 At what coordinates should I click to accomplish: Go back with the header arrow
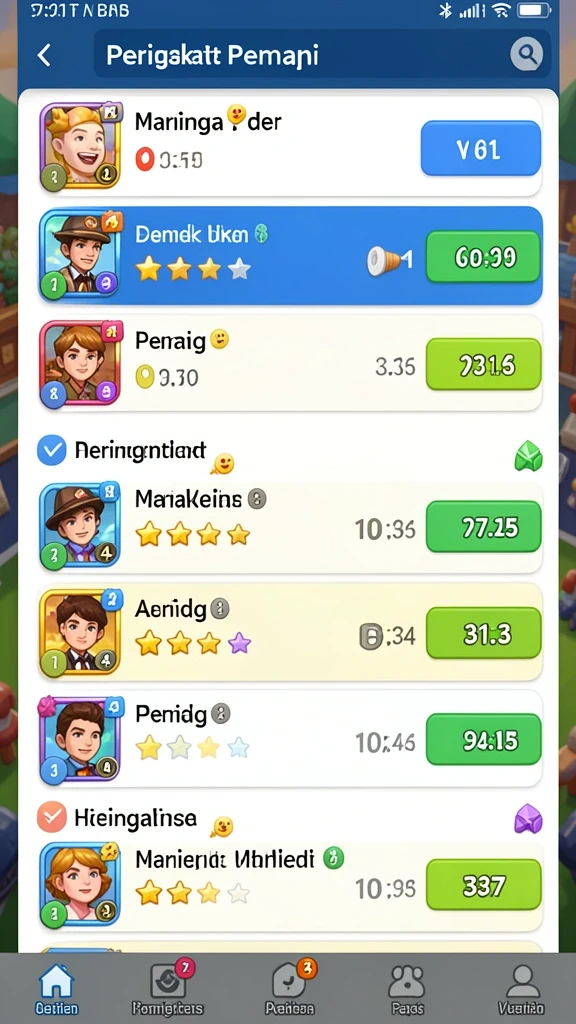point(44,55)
